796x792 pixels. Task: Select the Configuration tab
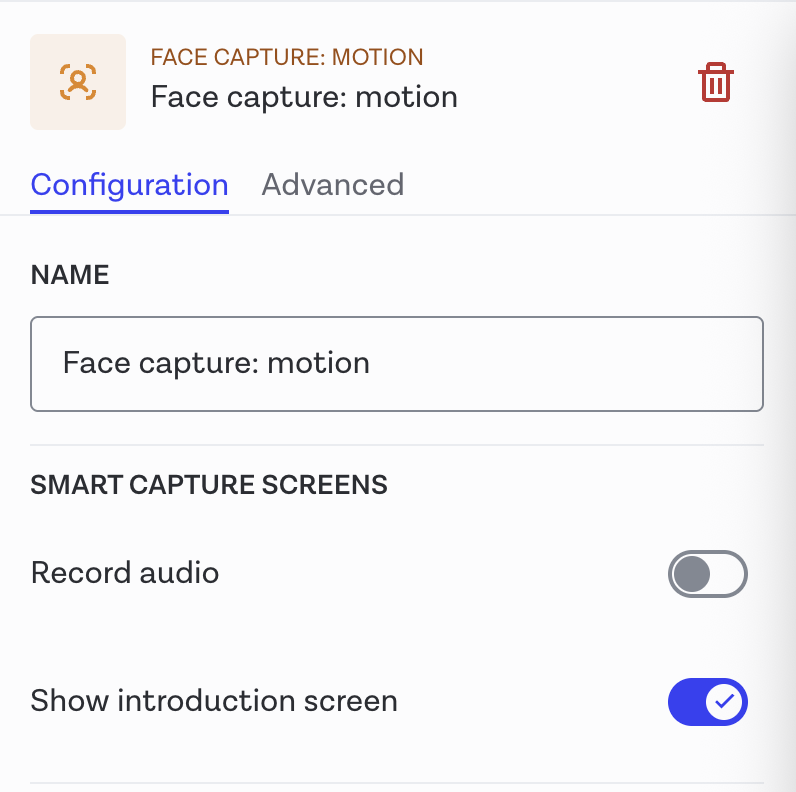(129, 185)
